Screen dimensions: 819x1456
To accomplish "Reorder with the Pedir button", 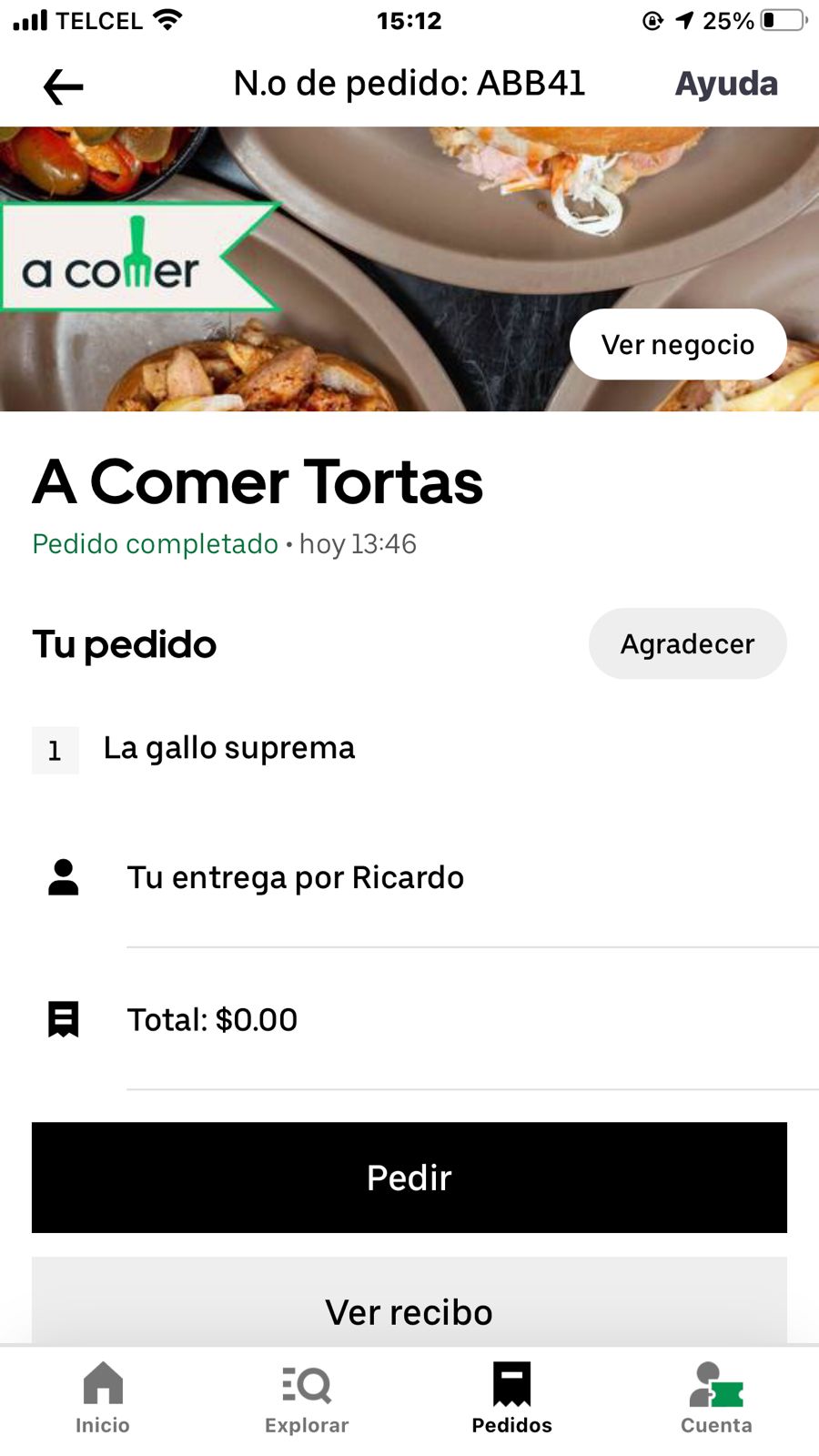I will (x=409, y=1178).
